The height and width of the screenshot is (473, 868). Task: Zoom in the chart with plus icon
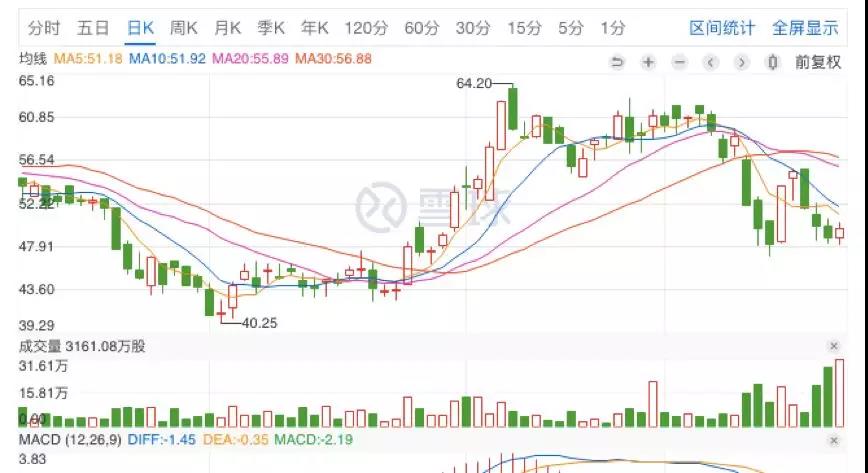click(x=648, y=62)
